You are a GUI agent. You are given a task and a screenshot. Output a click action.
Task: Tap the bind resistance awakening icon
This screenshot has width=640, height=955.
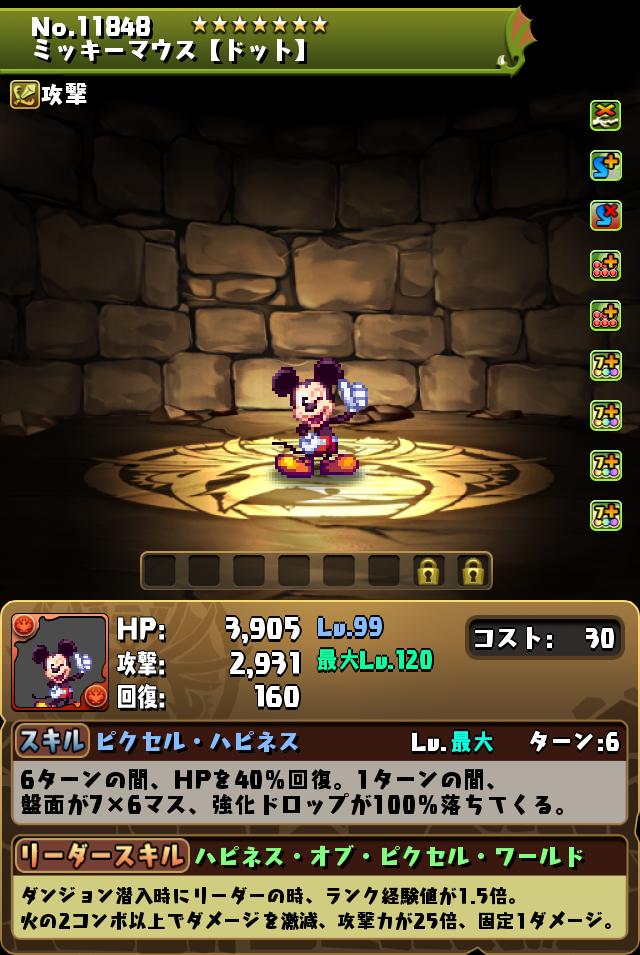tap(605, 116)
